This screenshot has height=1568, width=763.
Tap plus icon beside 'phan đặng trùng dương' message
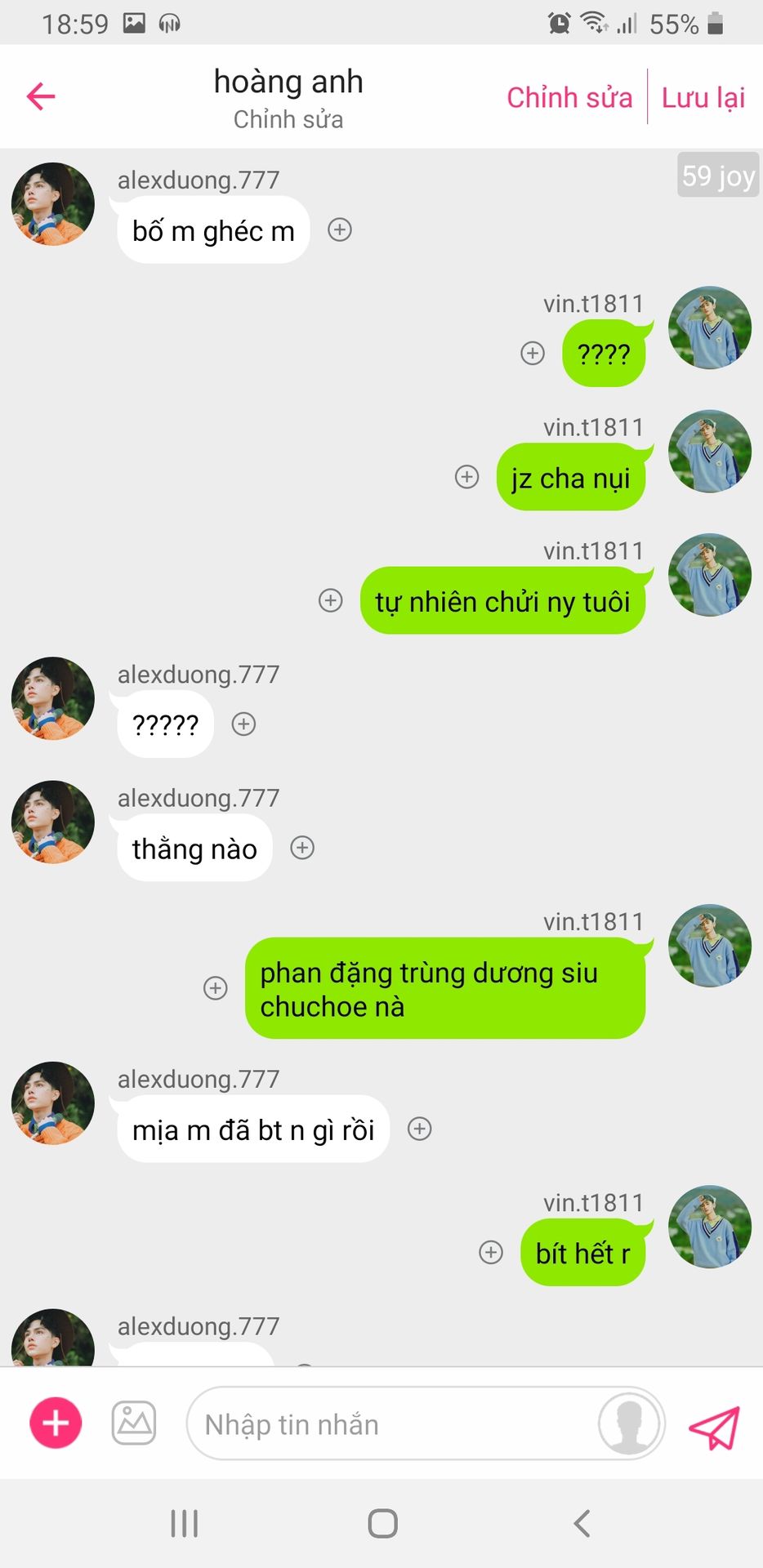(215, 988)
